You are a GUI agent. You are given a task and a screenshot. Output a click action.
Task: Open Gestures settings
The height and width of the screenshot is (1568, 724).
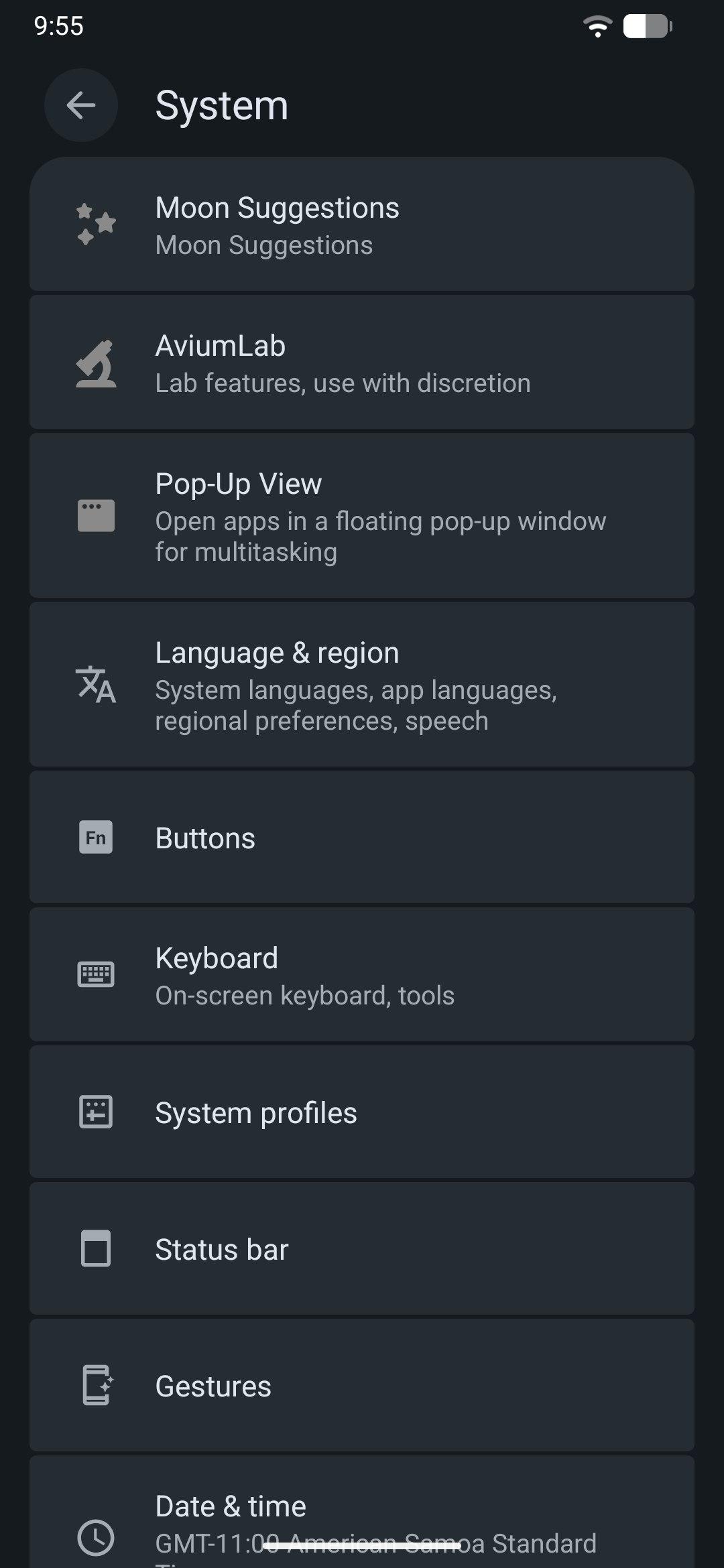coord(362,1386)
